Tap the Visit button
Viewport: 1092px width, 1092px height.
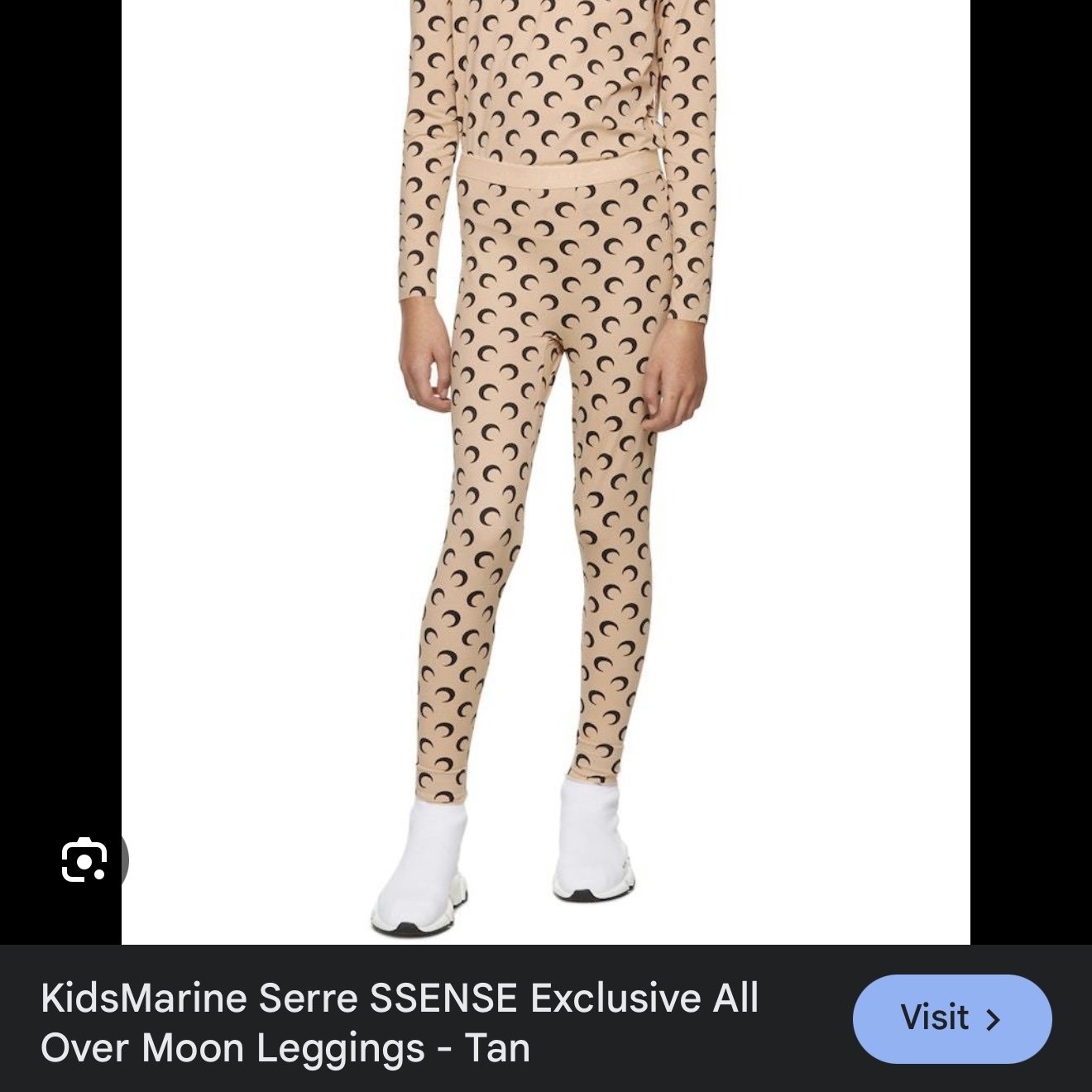[952, 1018]
